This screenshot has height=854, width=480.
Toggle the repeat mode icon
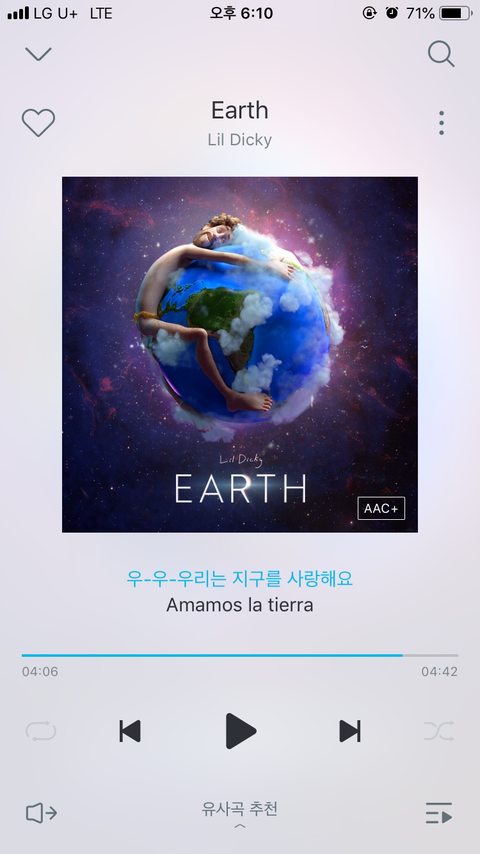coord(41,731)
